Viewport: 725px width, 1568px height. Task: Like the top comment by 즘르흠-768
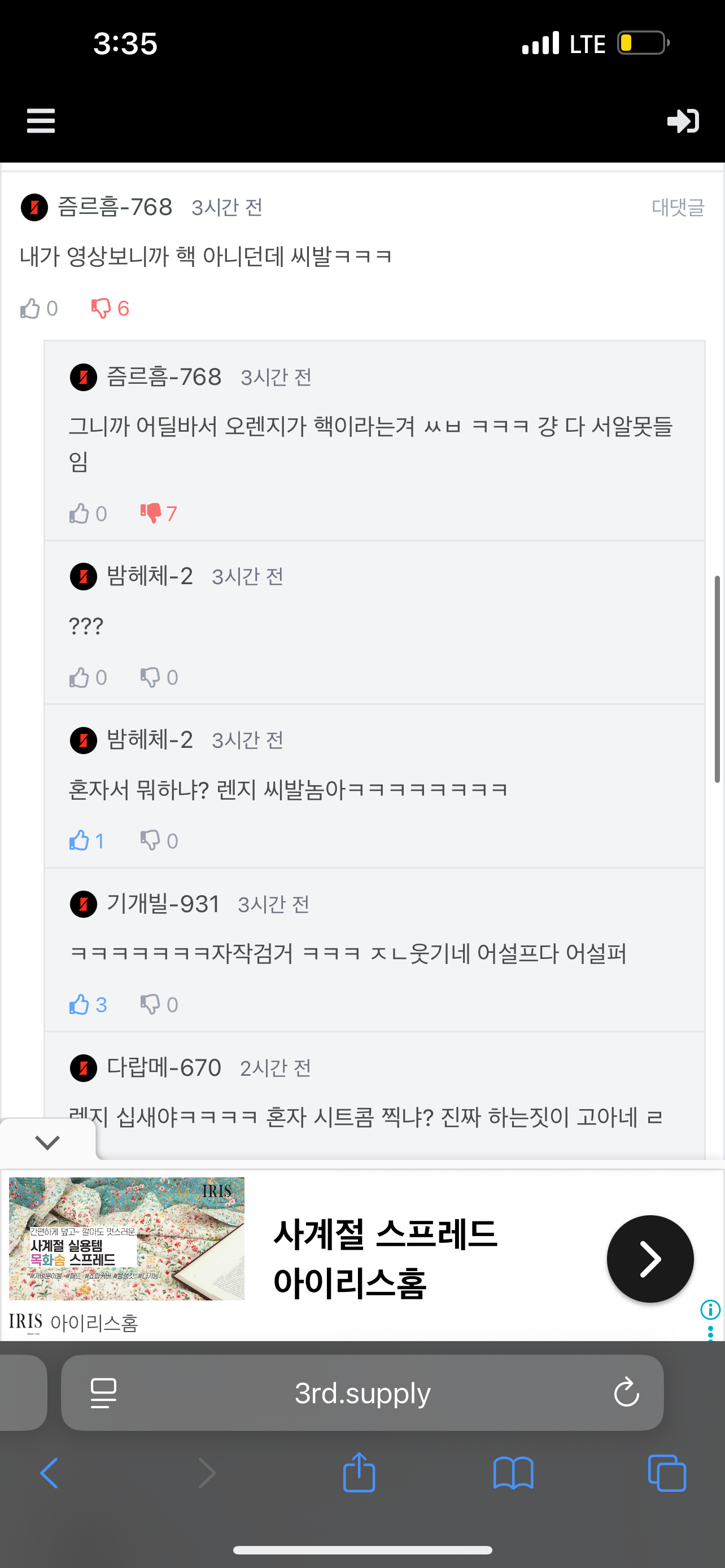tap(30, 309)
